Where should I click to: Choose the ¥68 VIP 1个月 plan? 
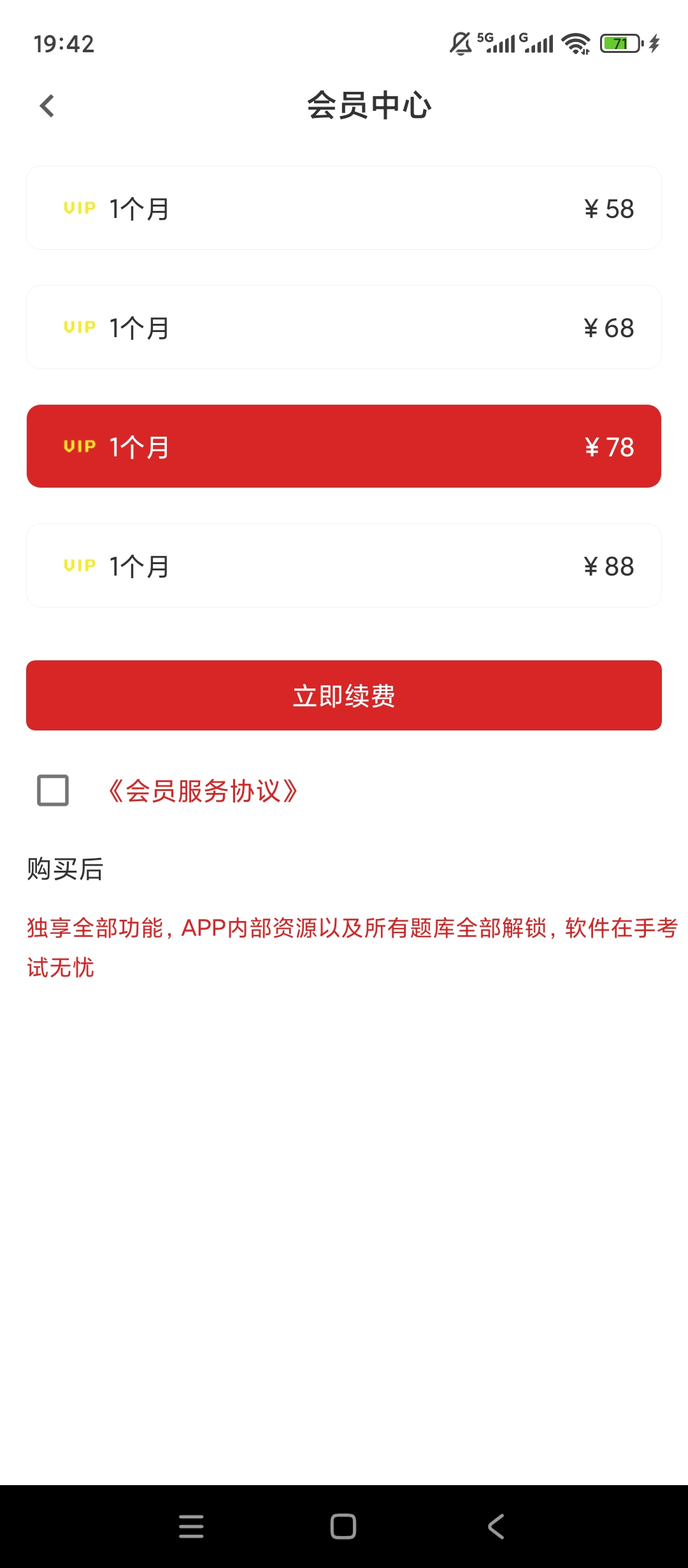pyautogui.click(x=344, y=327)
